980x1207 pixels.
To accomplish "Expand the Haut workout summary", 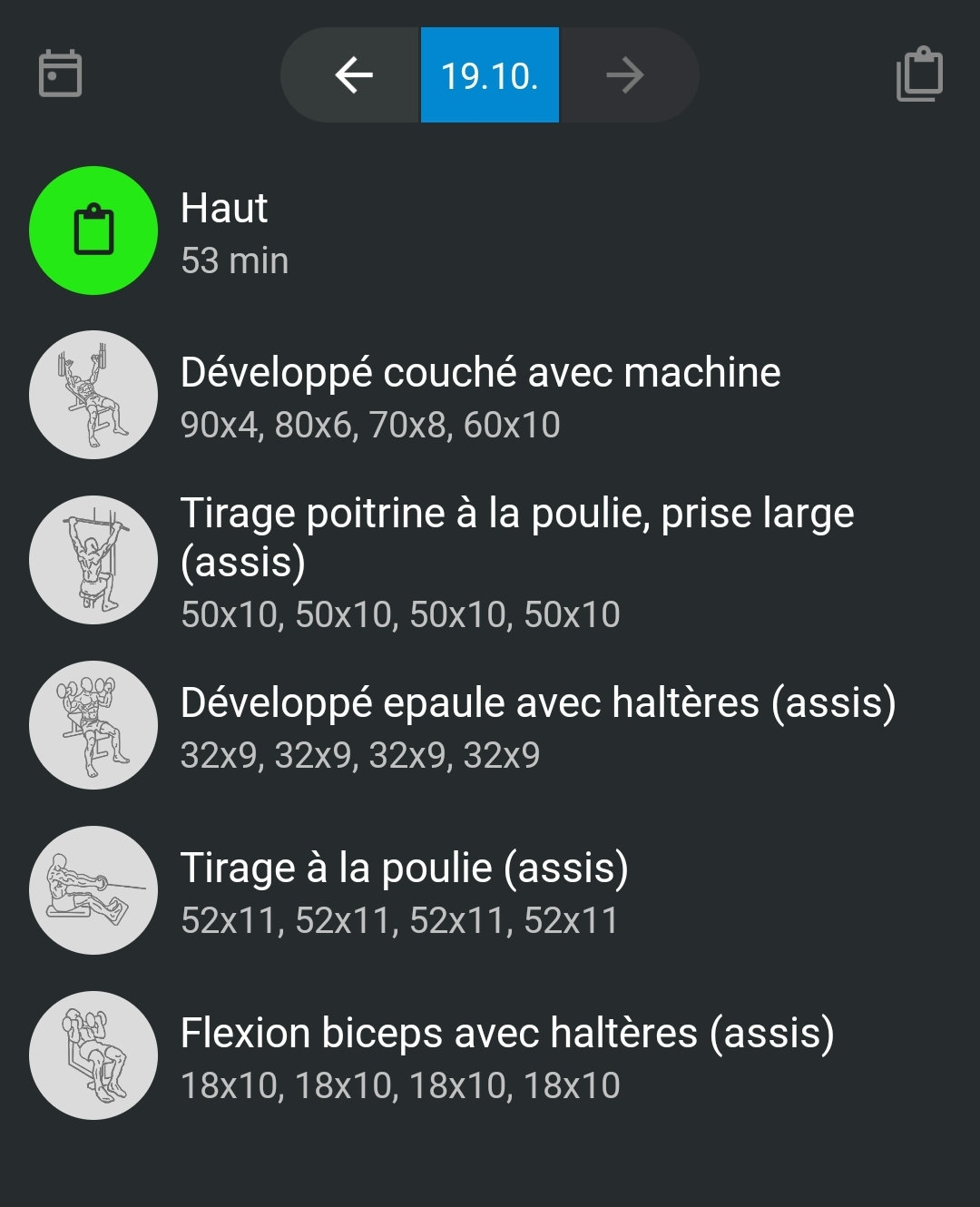I will [224, 207].
